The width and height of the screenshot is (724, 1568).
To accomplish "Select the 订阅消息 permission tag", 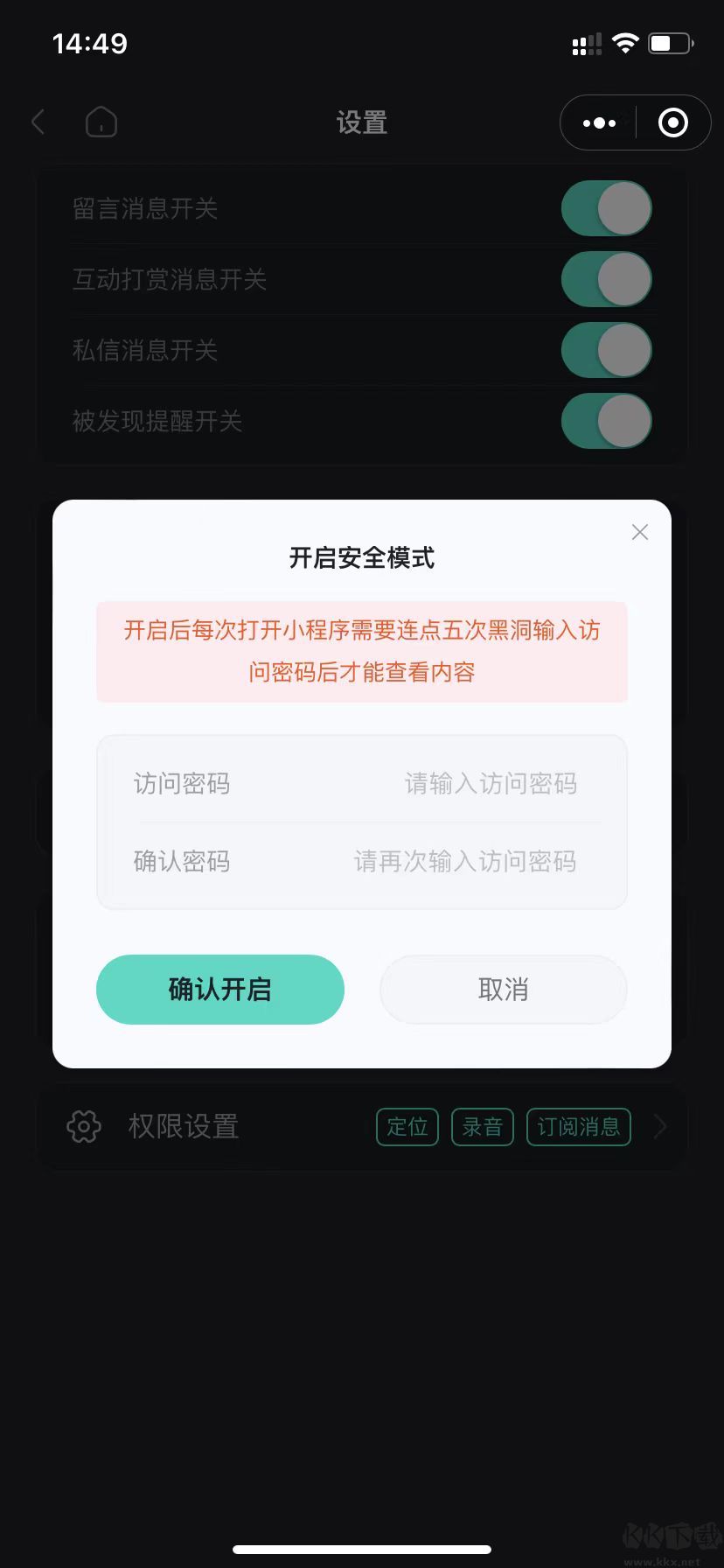I will (578, 1126).
